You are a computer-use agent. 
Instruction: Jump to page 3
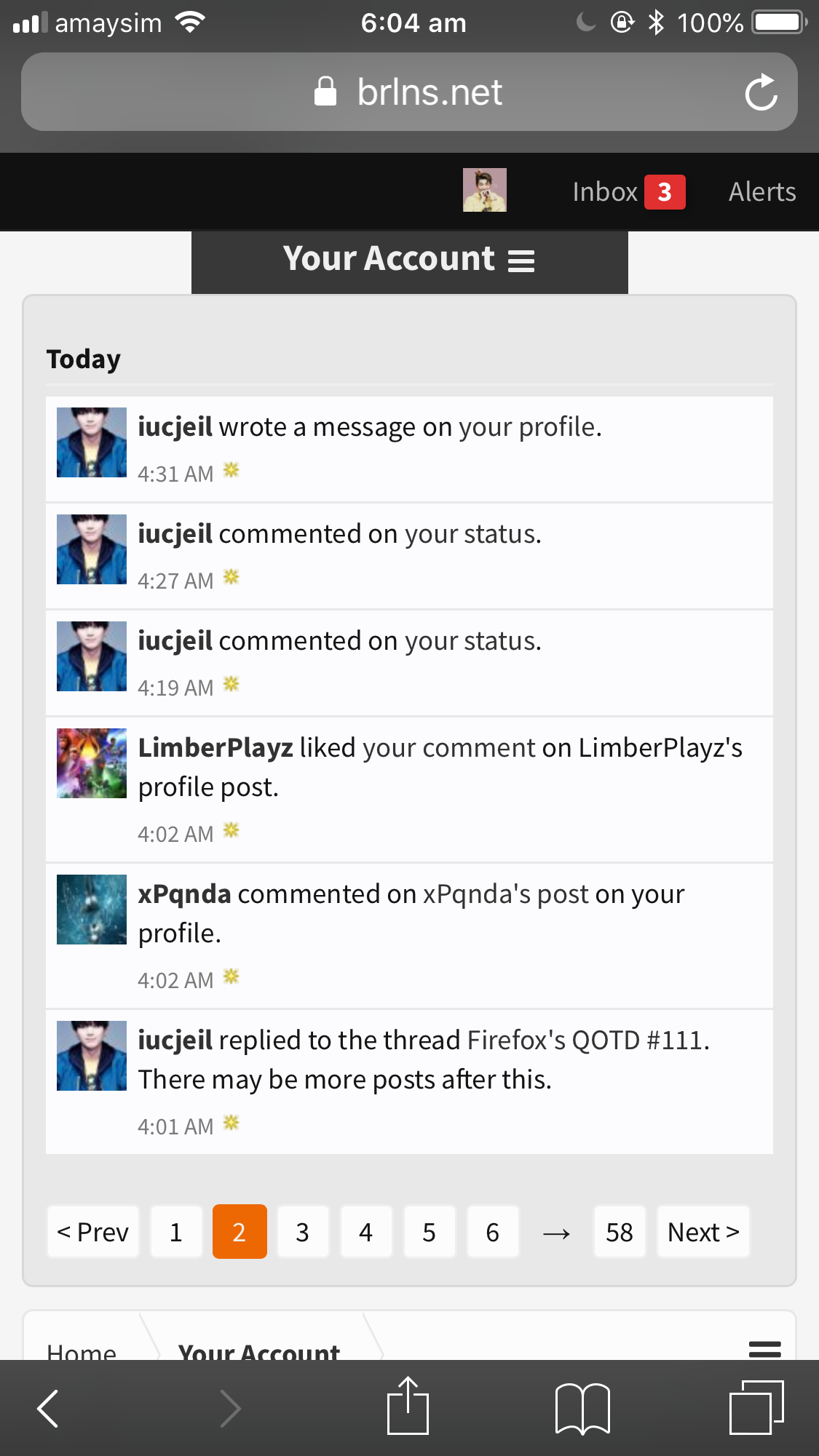(x=303, y=1232)
